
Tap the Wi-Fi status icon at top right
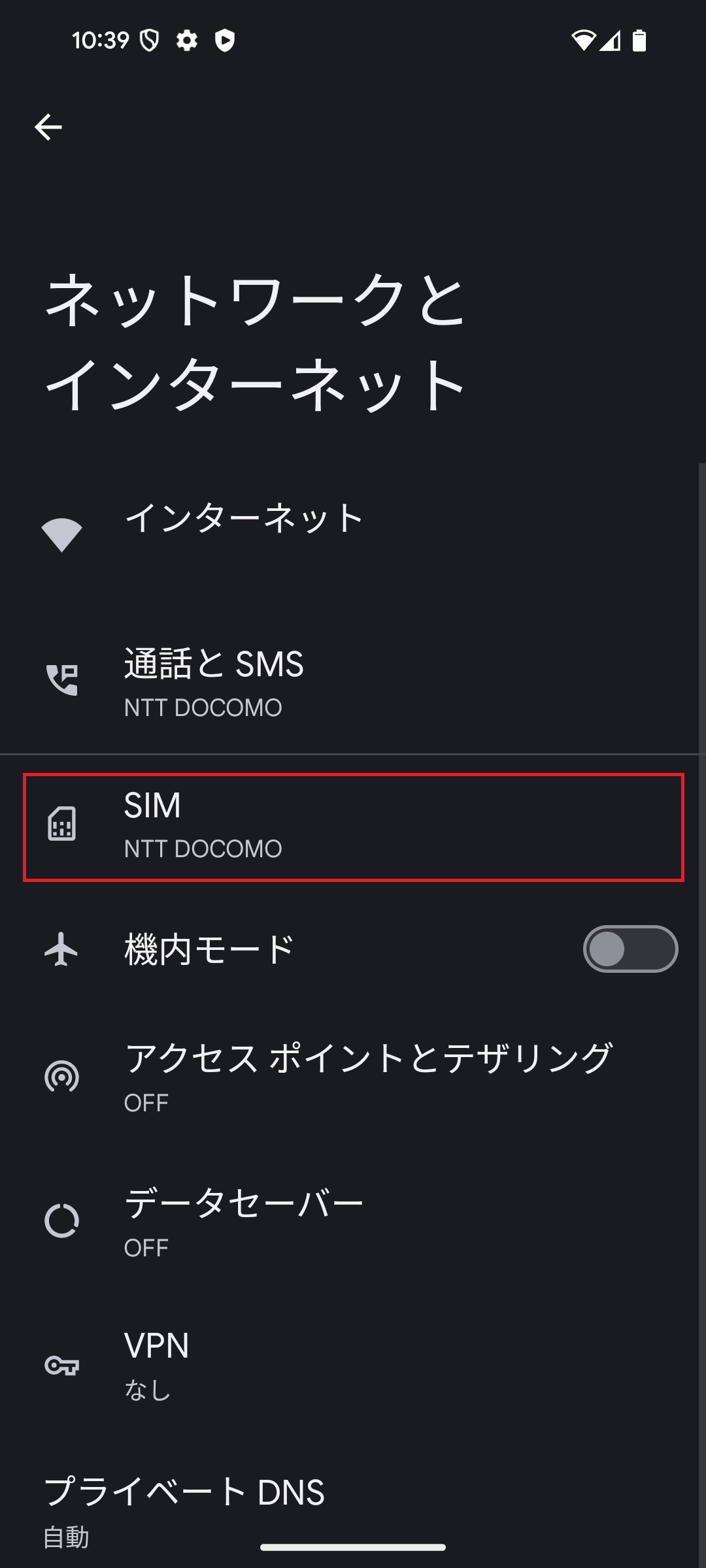[x=585, y=41]
